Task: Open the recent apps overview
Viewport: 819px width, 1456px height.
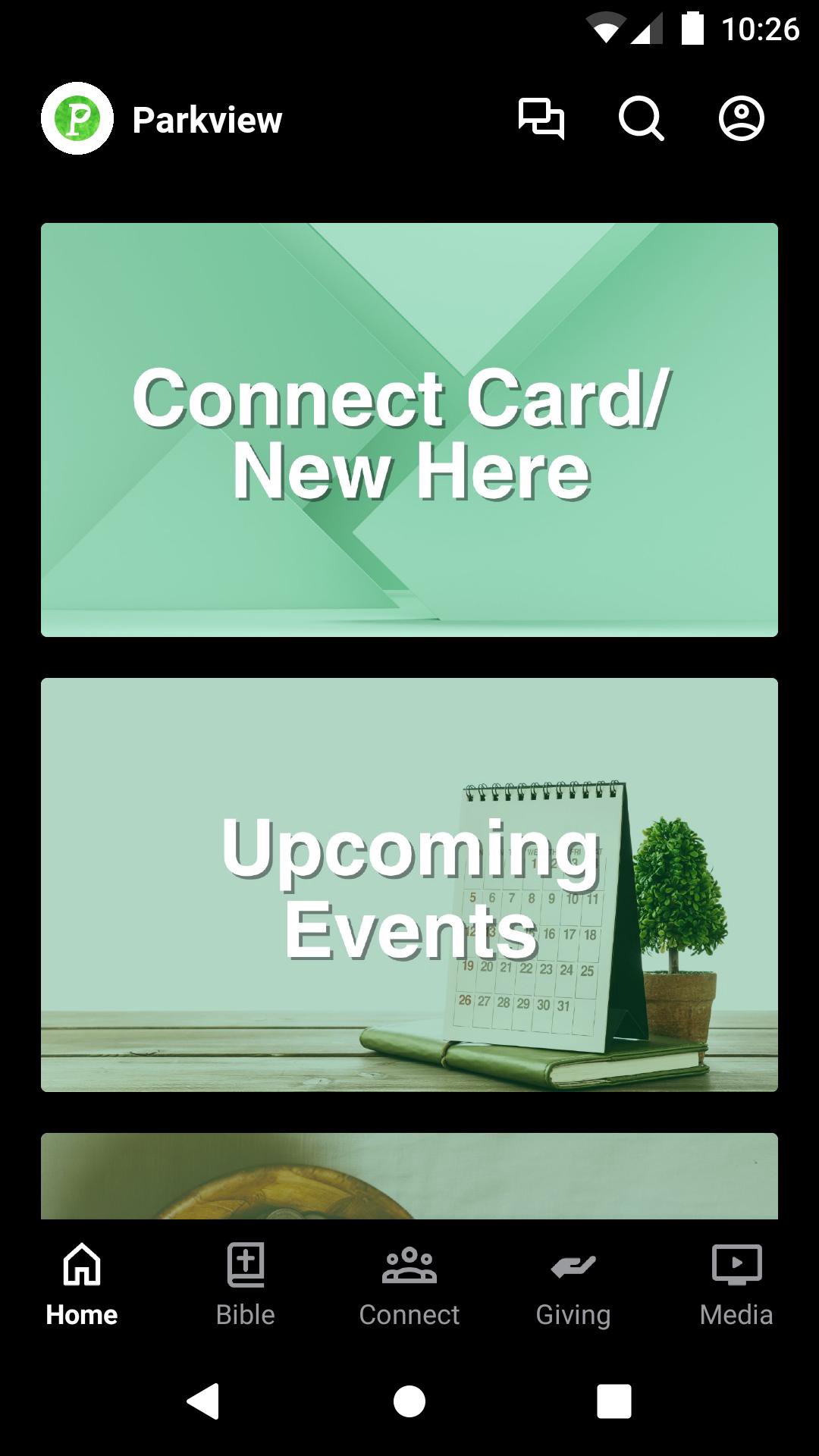Action: tap(614, 1401)
